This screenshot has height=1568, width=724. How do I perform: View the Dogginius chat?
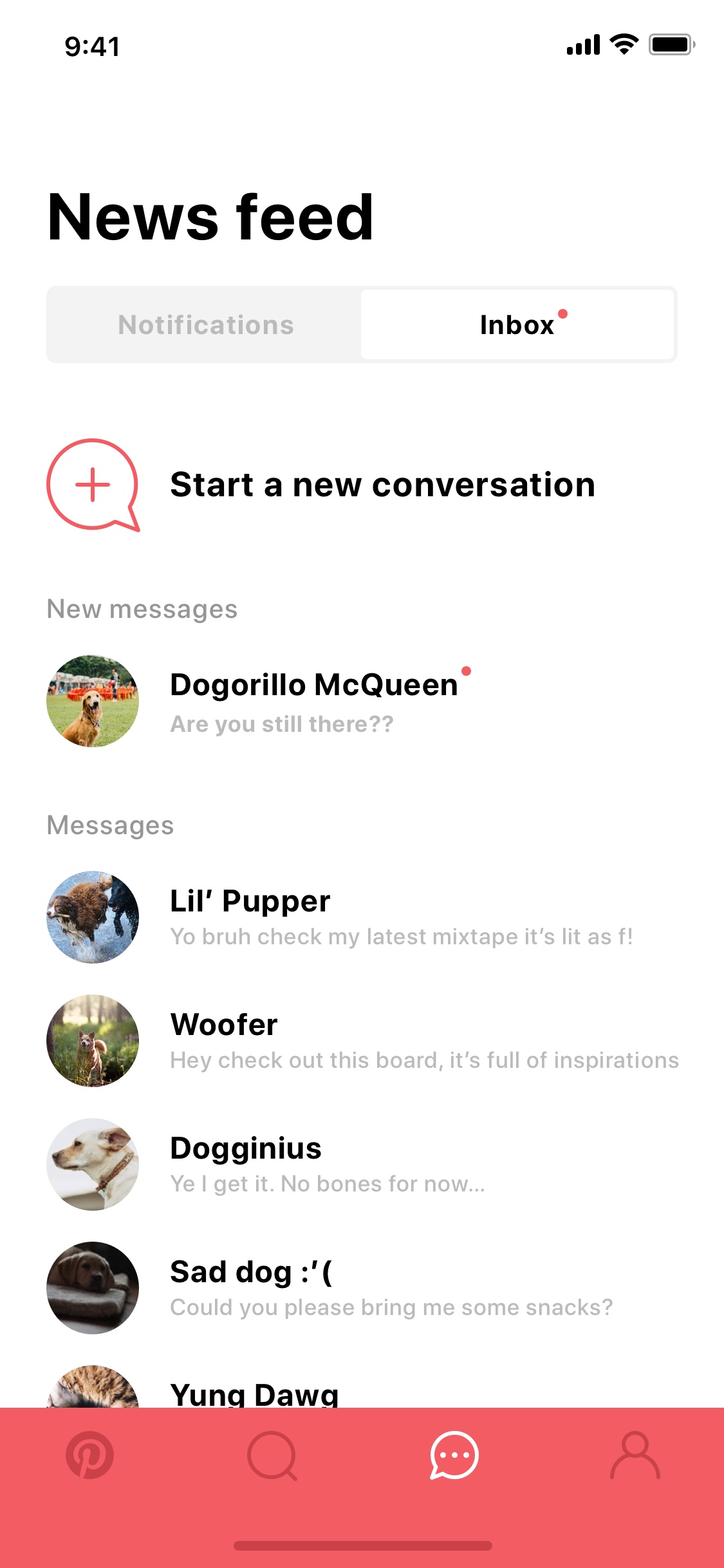[362, 1164]
